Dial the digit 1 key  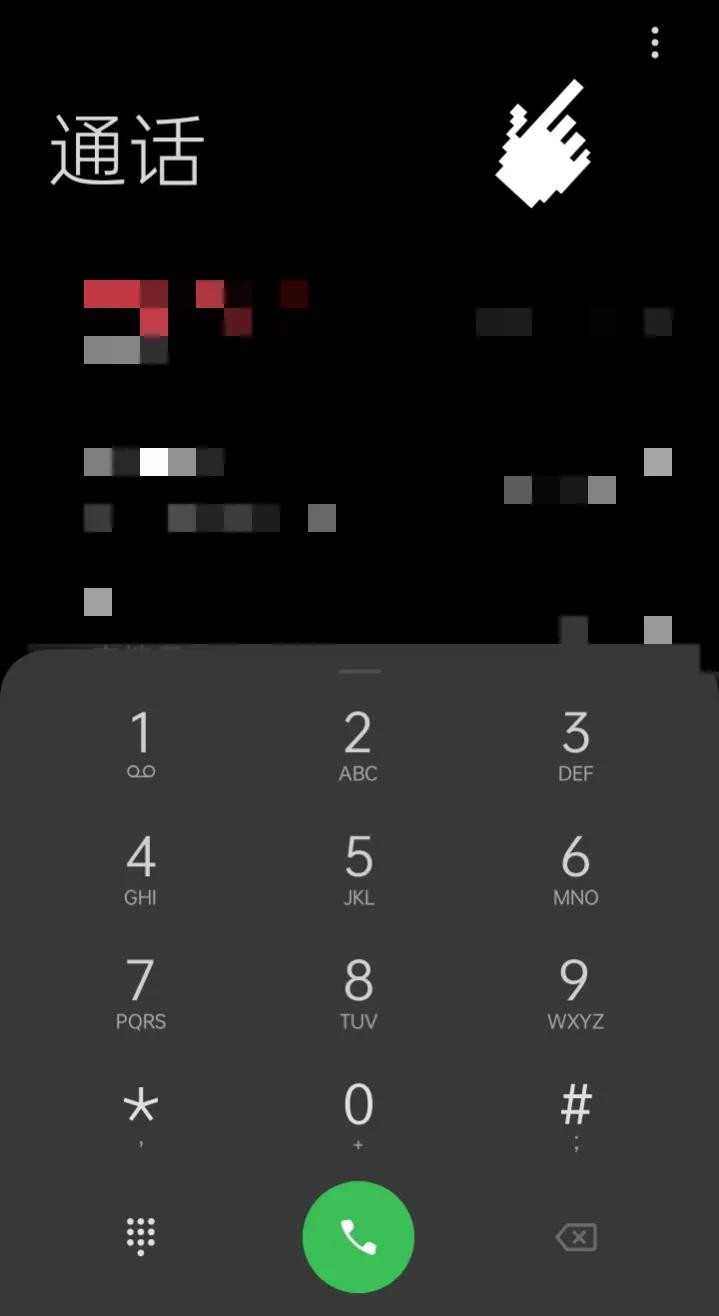coord(141,745)
